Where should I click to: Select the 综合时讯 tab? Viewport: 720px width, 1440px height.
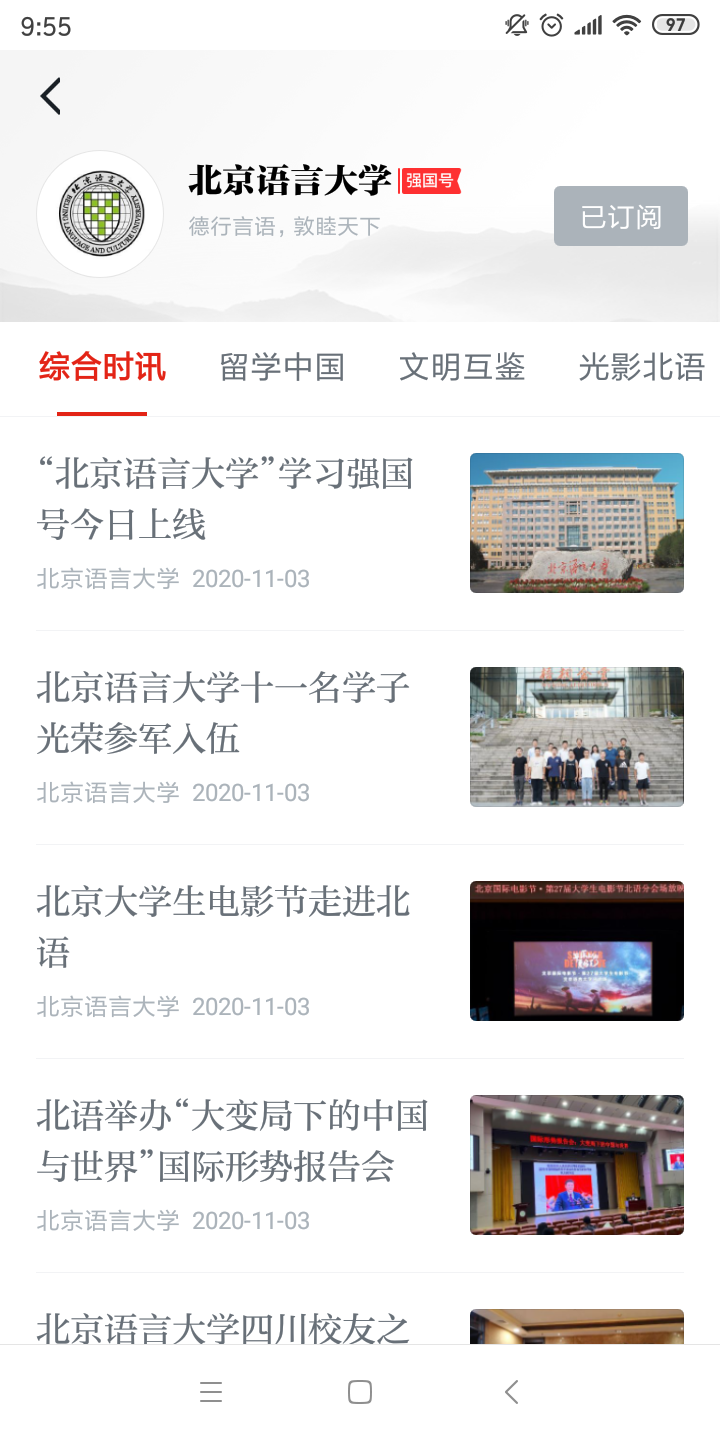click(102, 367)
